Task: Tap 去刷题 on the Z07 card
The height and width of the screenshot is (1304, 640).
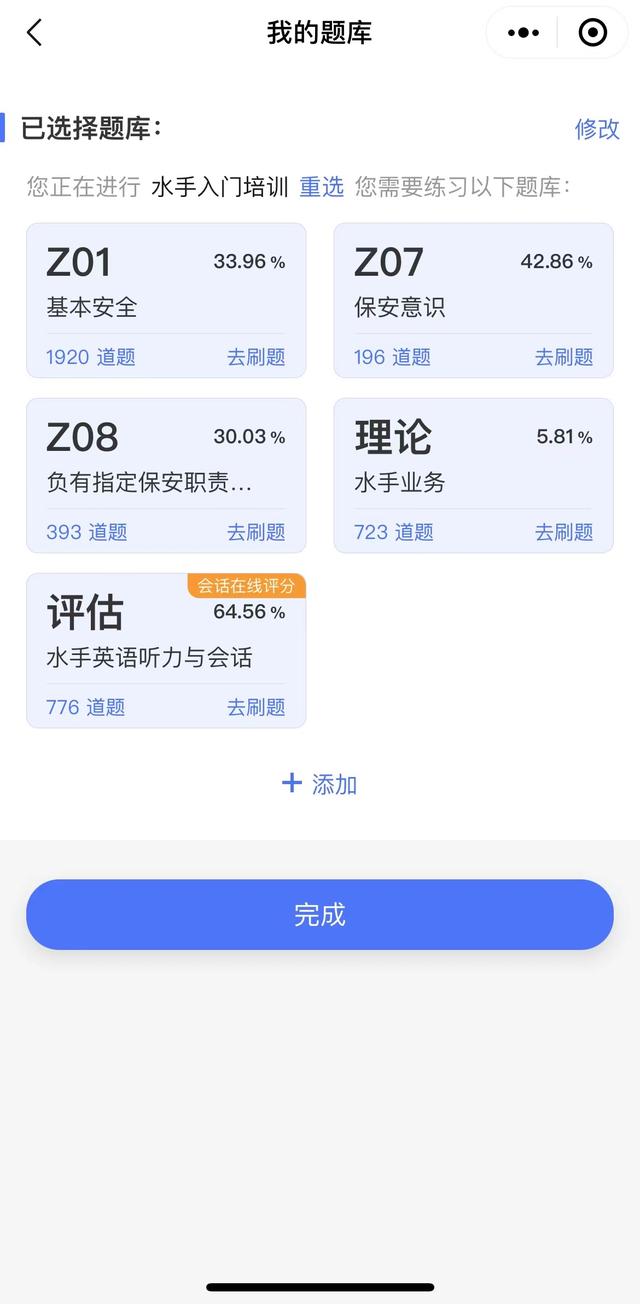Action: click(564, 357)
